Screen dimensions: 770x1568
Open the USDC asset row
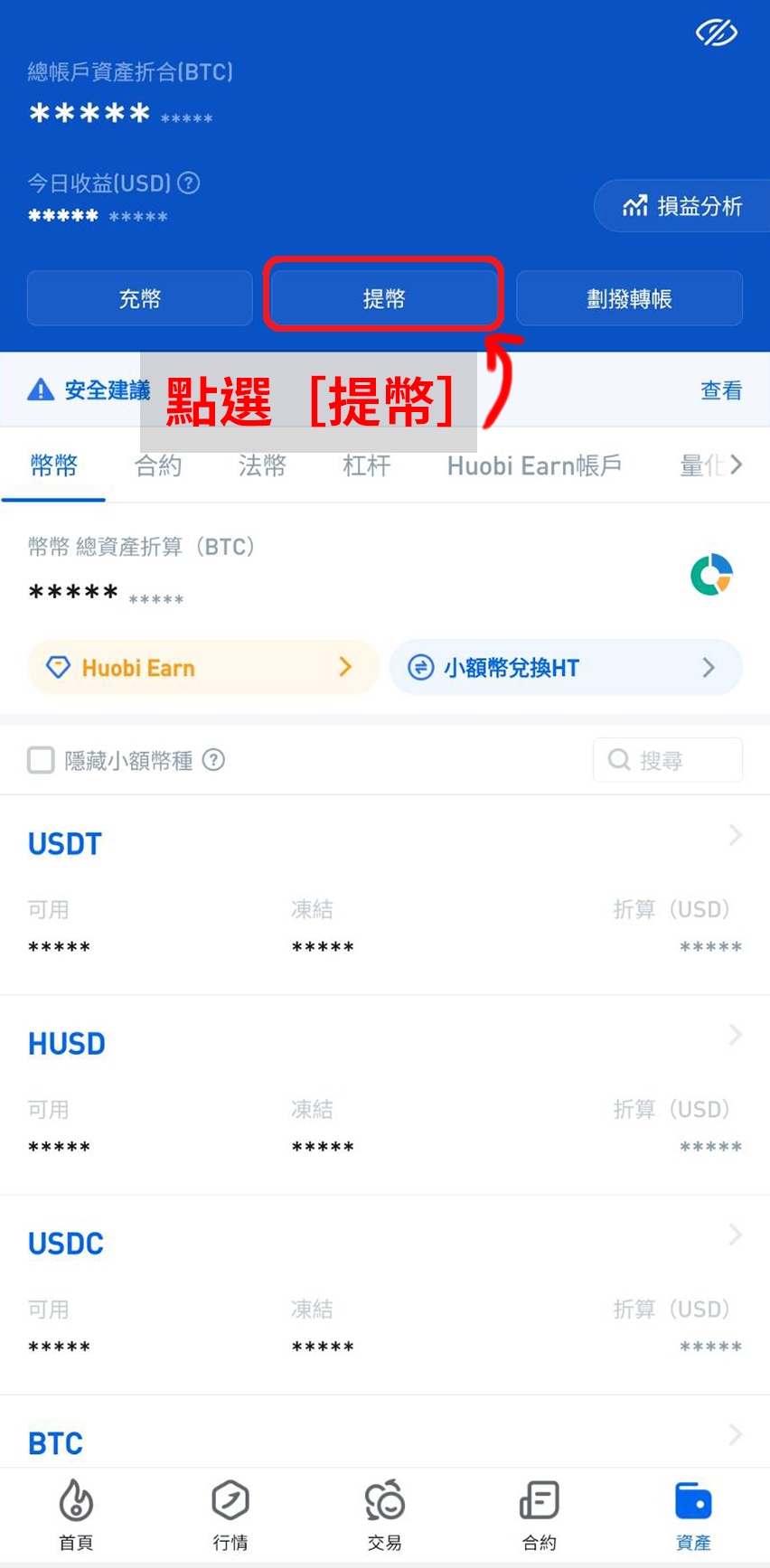pyautogui.click(x=384, y=1293)
